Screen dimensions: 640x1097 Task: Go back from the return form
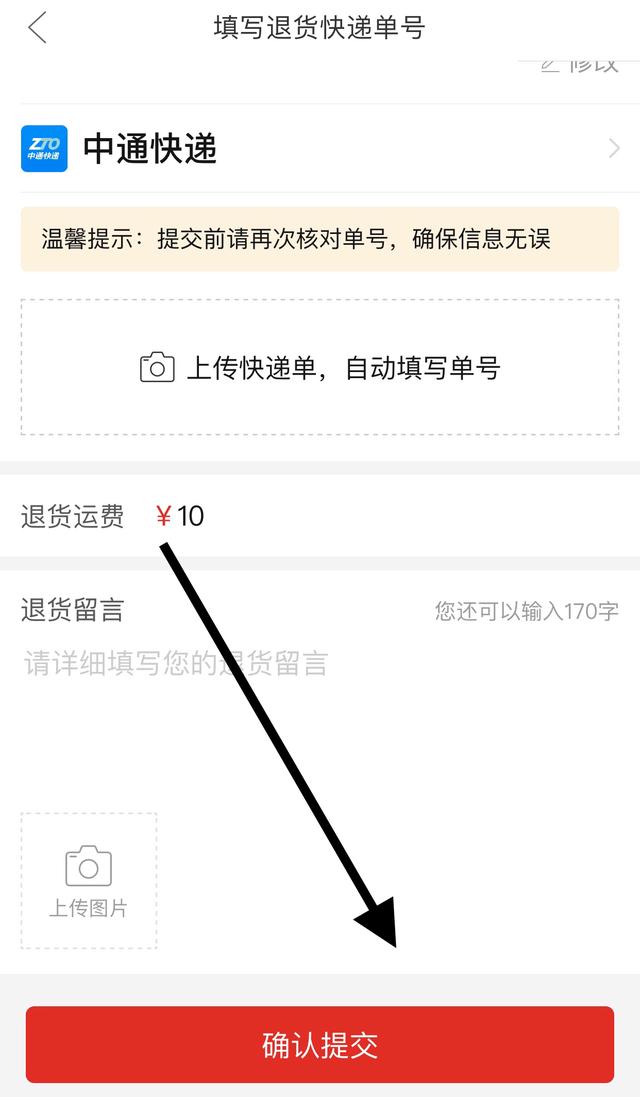[x=37, y=28]
